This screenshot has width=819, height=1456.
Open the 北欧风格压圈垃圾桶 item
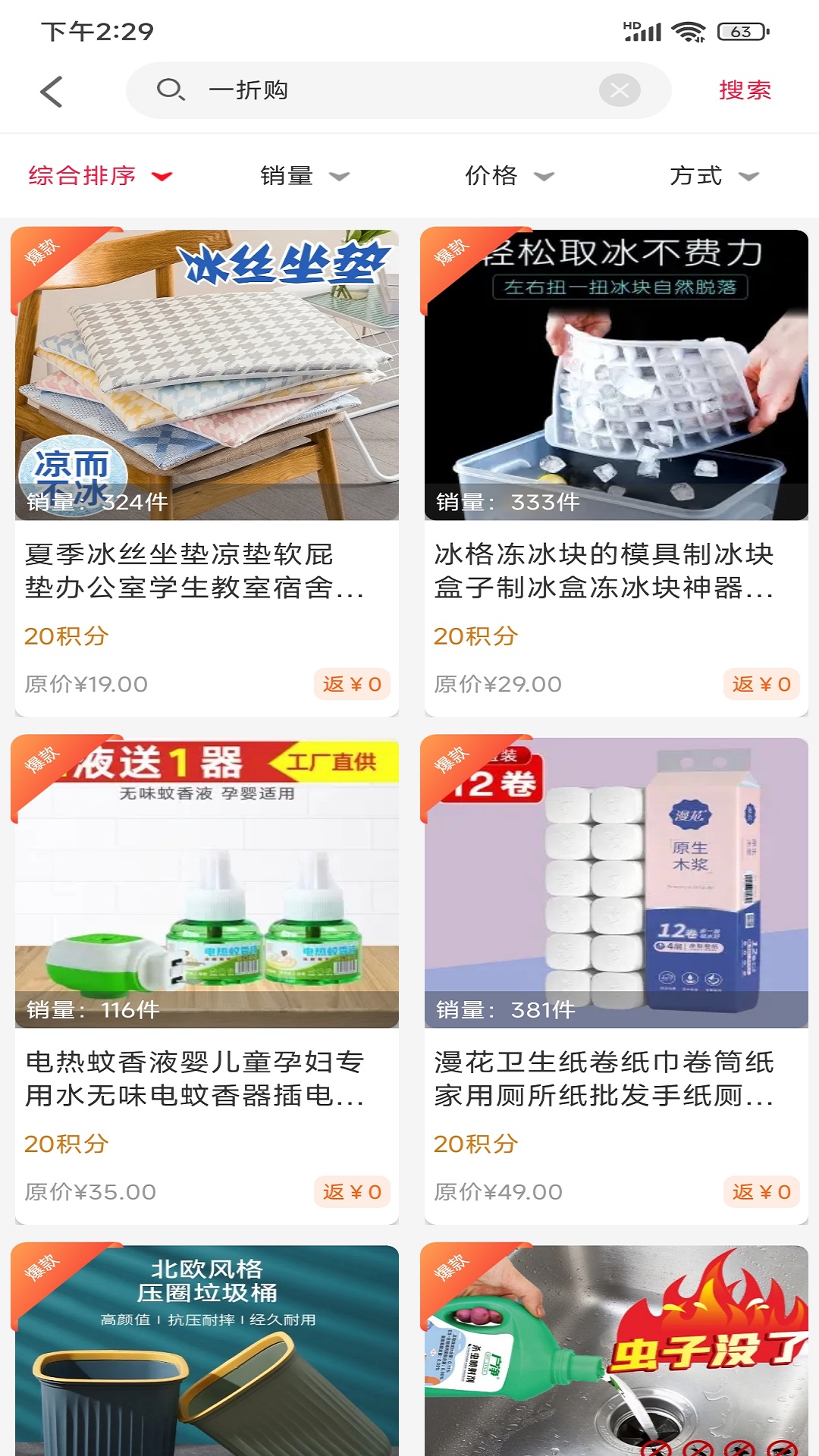[206, 1350]
